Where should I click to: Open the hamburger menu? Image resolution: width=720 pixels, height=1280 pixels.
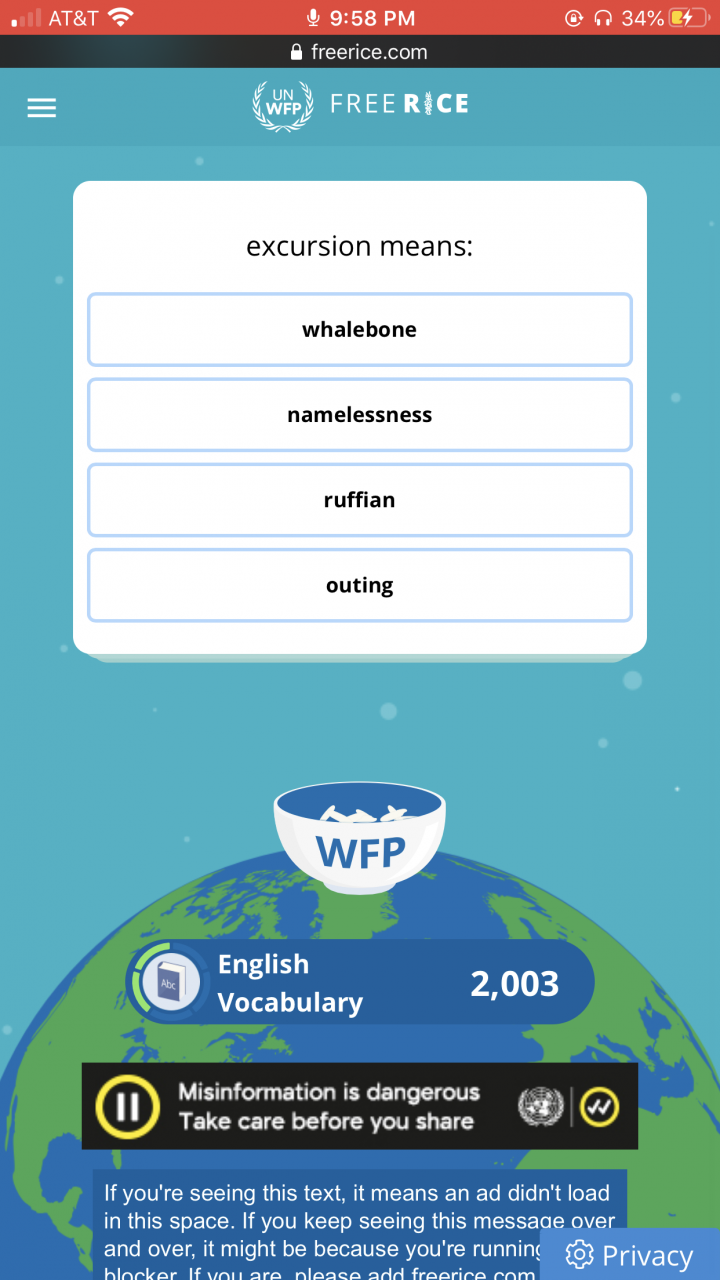tap(41, 108)
